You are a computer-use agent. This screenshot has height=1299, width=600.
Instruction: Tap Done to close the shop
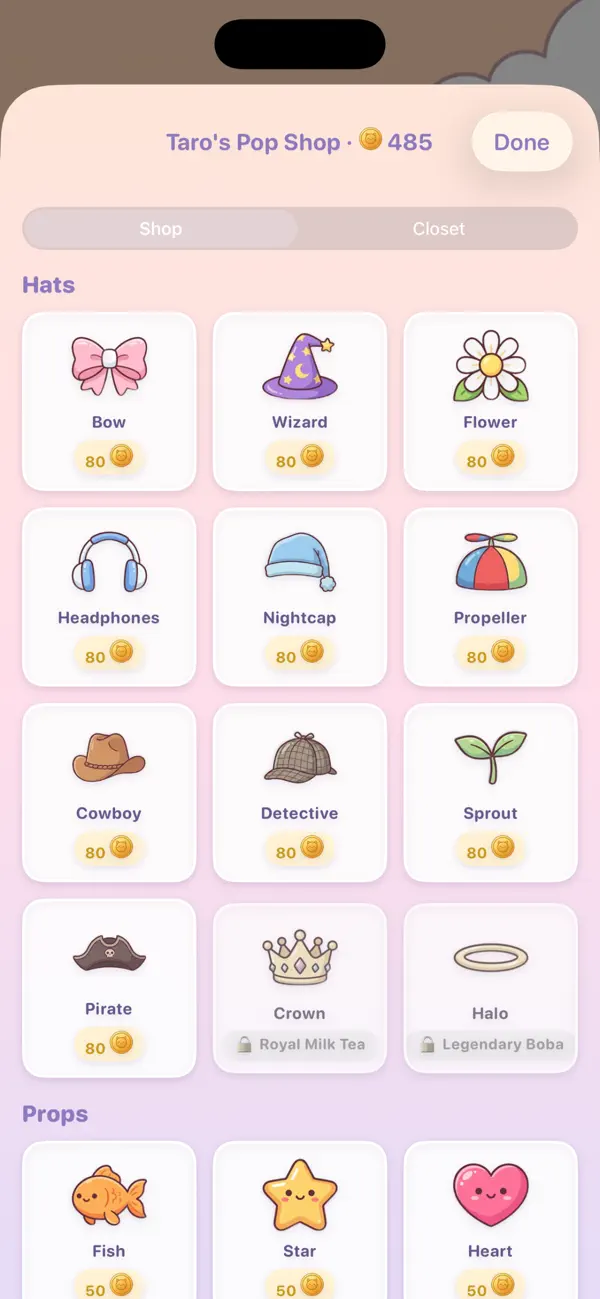522,142
